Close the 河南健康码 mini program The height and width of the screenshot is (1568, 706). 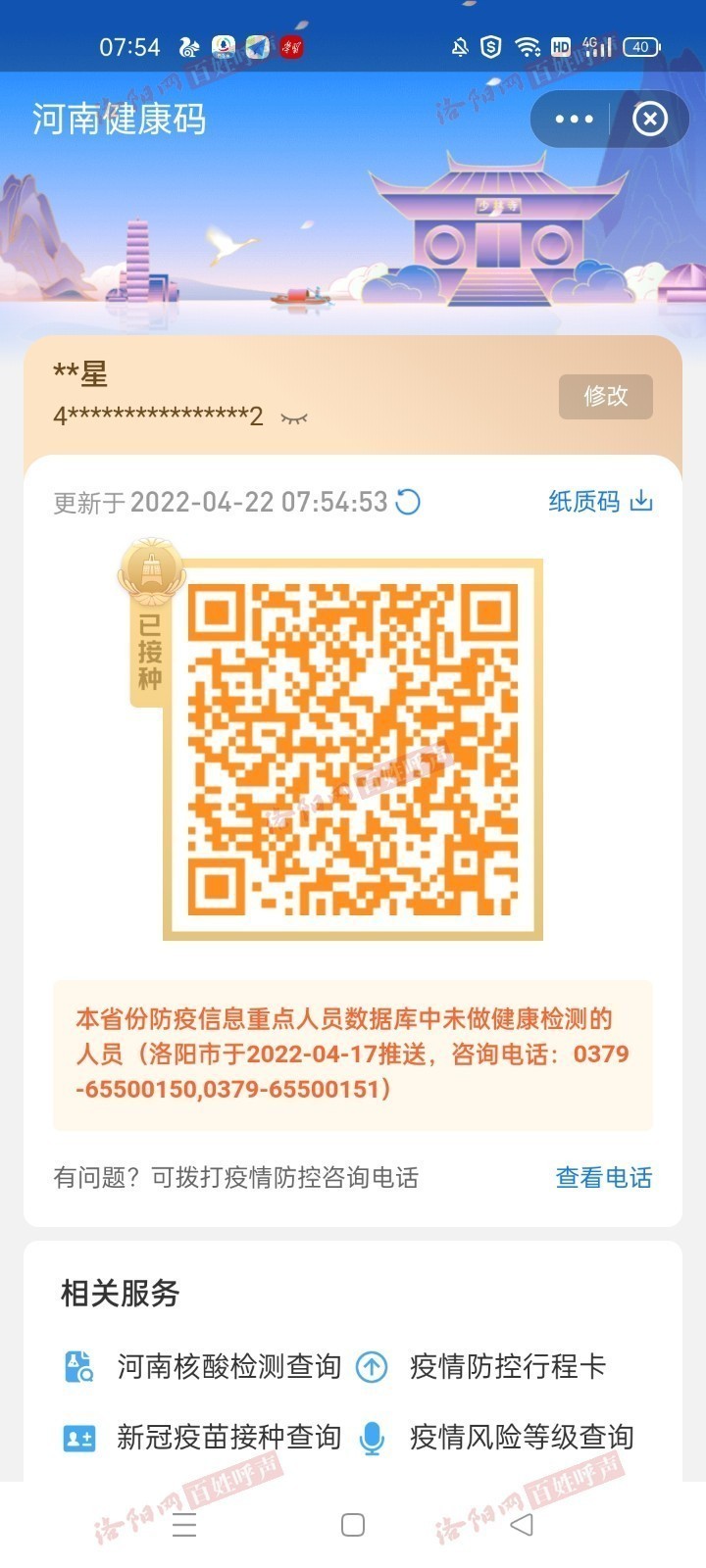point(649,120)
